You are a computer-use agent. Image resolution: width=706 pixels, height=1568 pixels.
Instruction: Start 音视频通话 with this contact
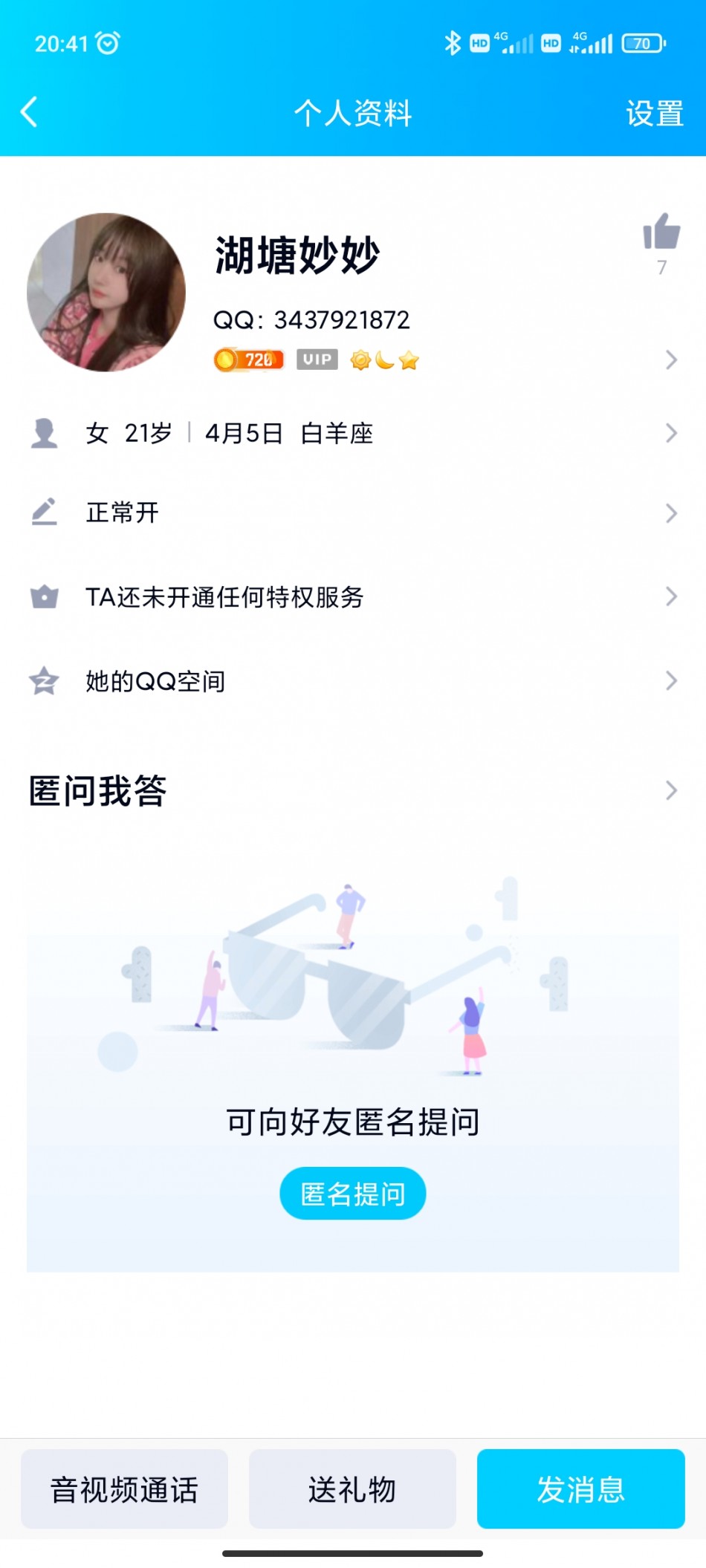click(x=124, y=1489)
